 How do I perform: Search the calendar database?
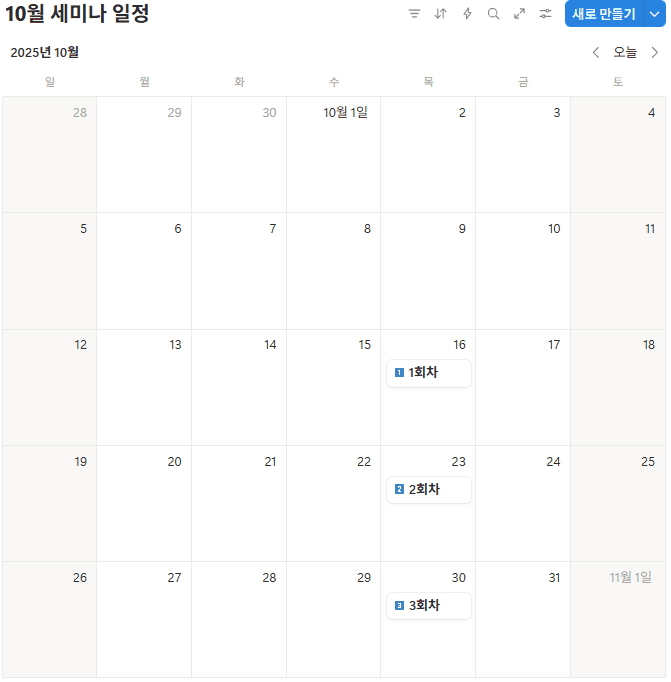point(493,14)
